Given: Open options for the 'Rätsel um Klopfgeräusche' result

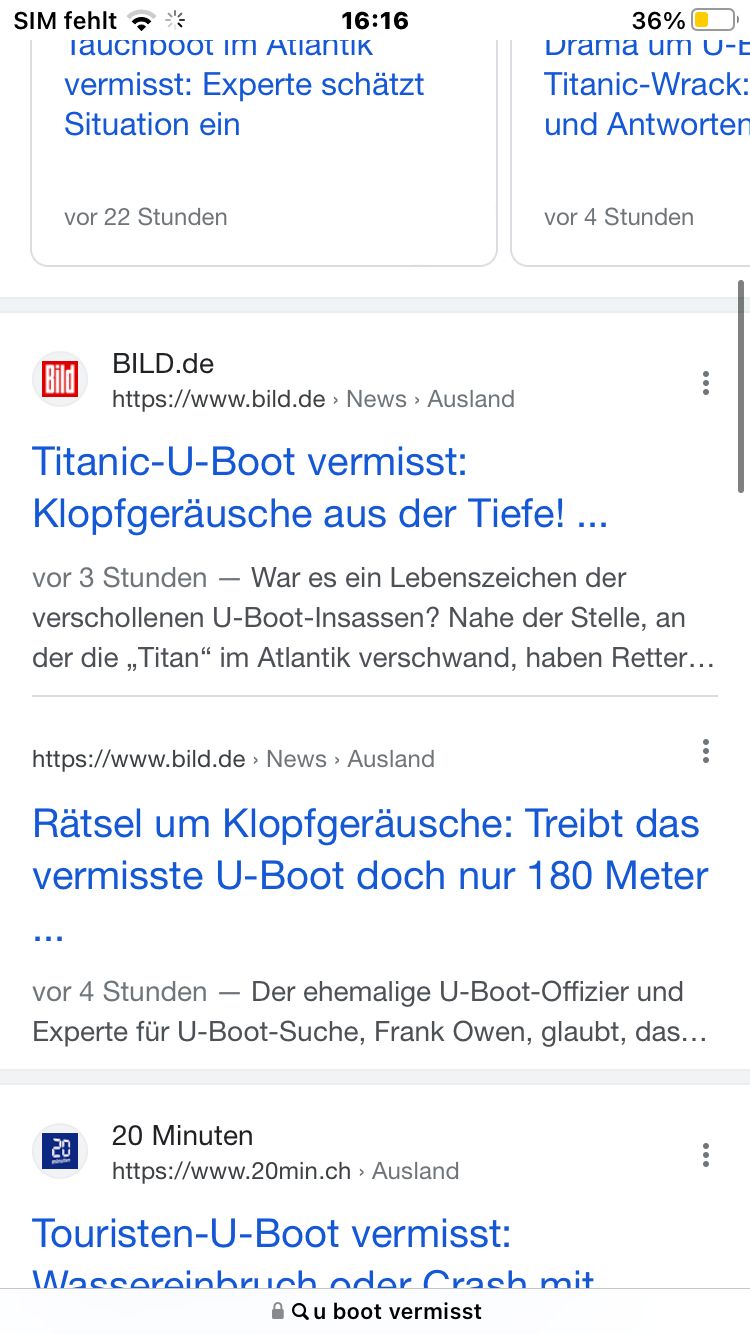Looking at the screenshot, I should 706,752.
